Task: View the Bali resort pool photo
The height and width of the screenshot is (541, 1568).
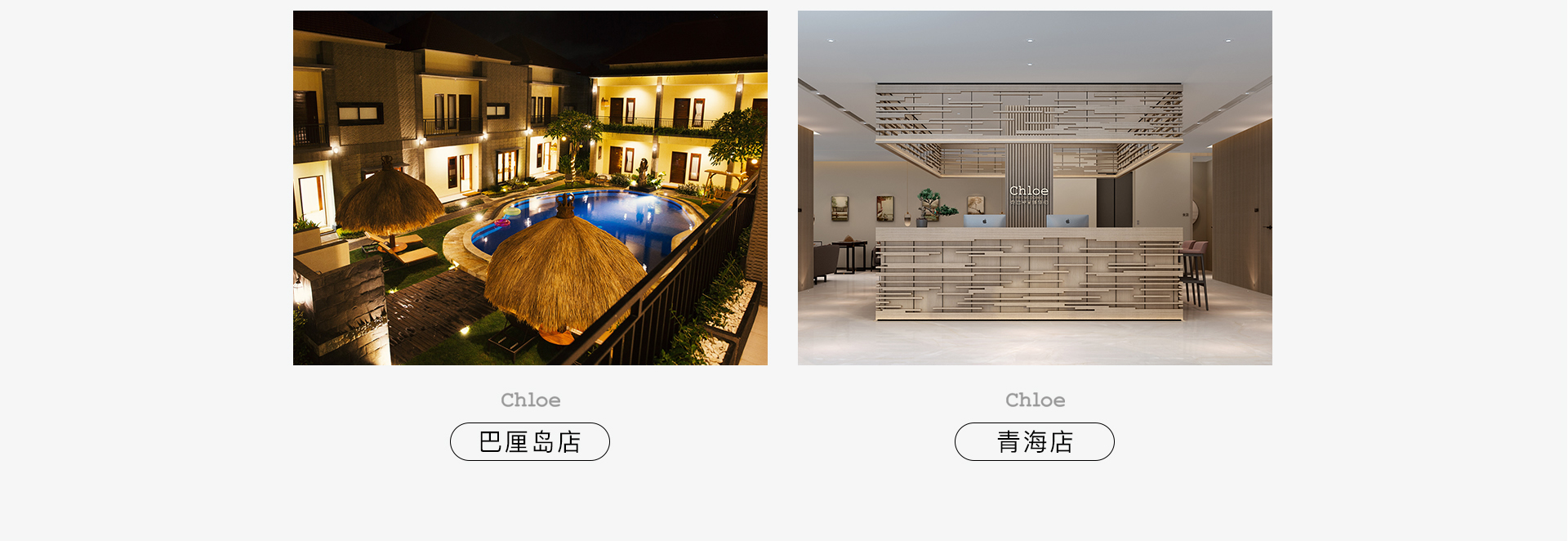Action: point(530,188)
